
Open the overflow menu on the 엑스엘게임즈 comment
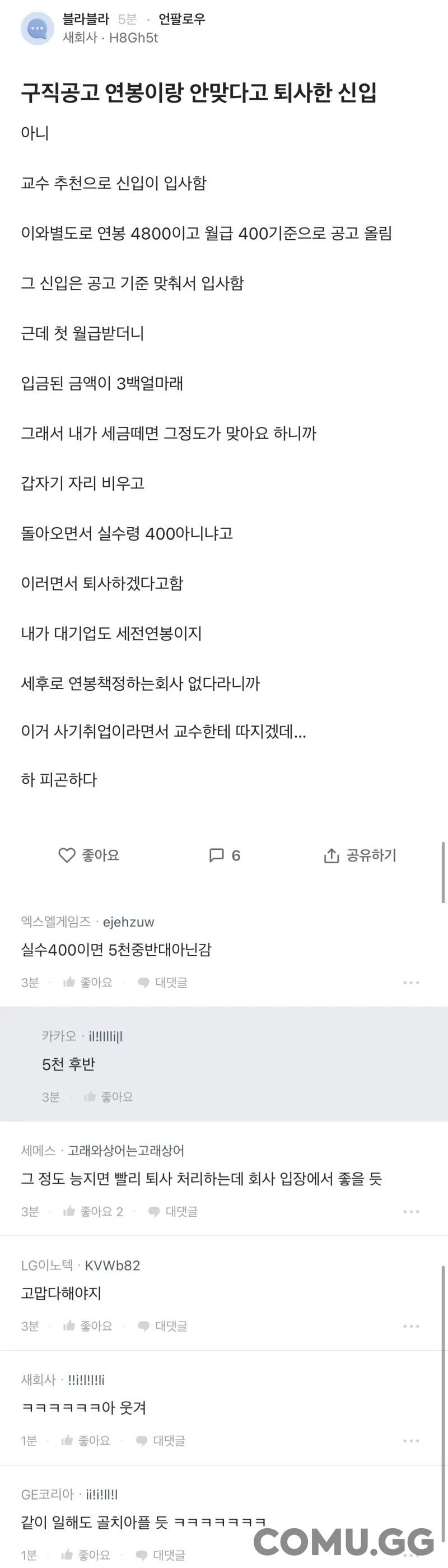coord(411,982)
